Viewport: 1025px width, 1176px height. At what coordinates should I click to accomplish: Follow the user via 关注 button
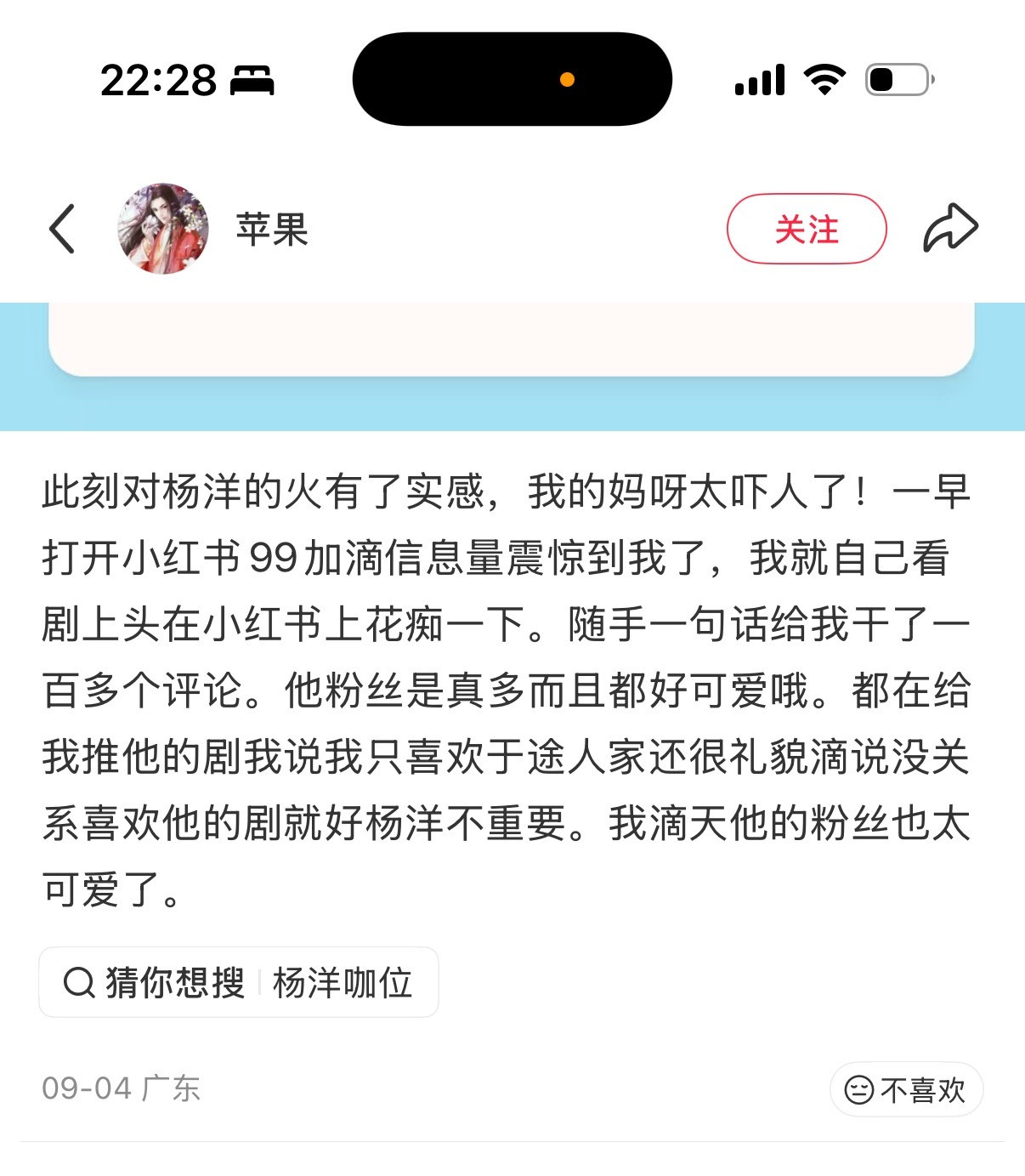(x=806, y=228)
